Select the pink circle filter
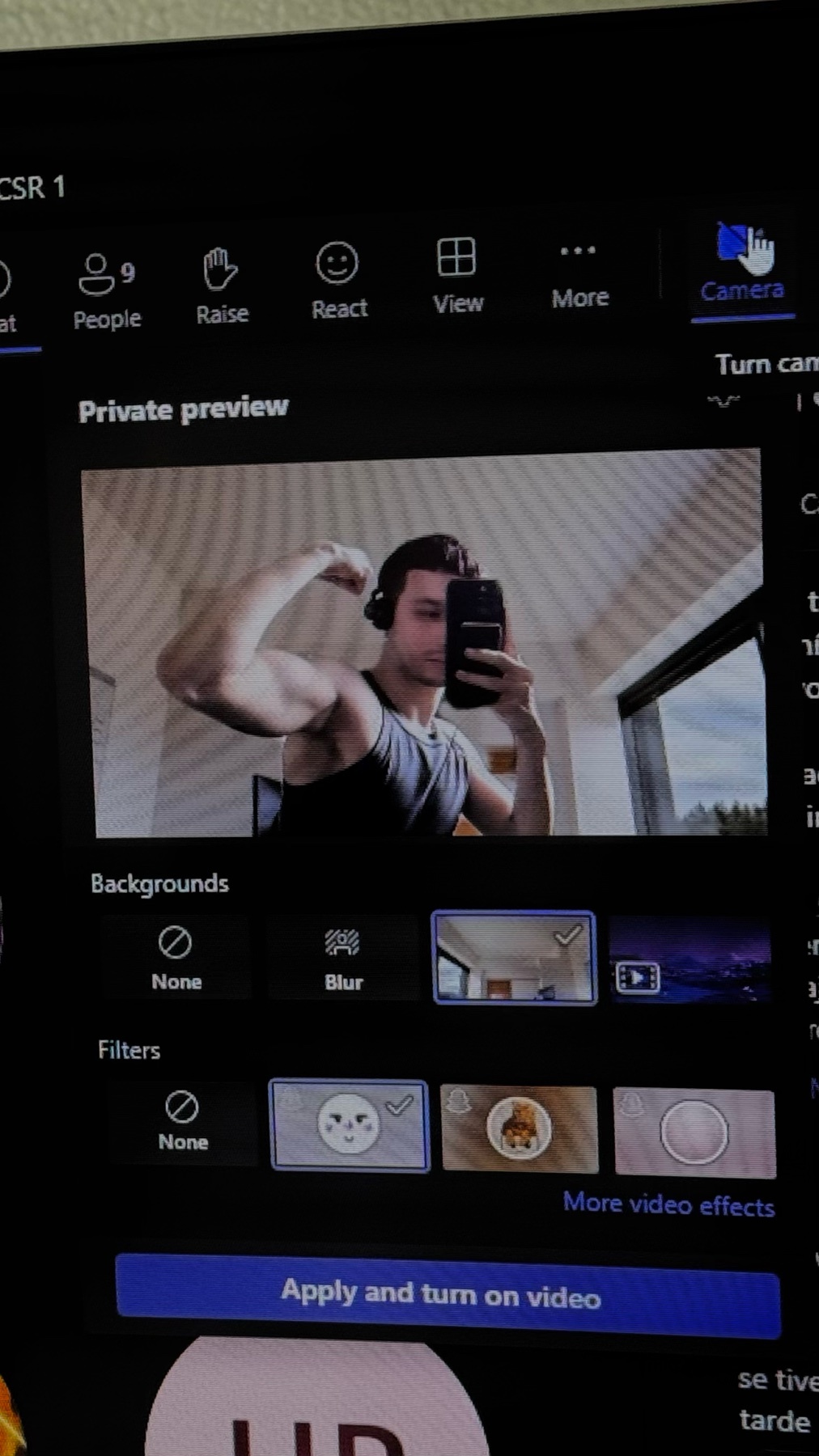The image size is (819, 1456). click(x=694, y=1132)
